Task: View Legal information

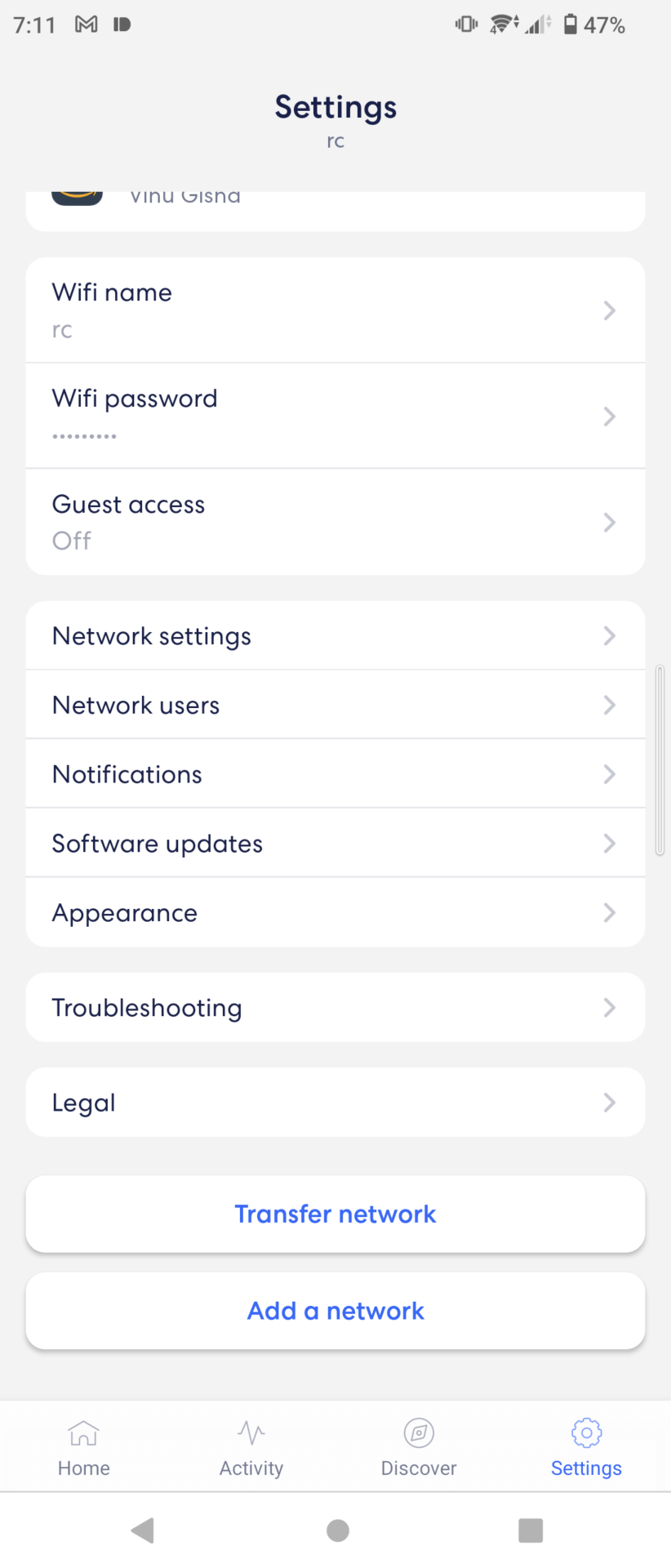Action: [335, 1102]
